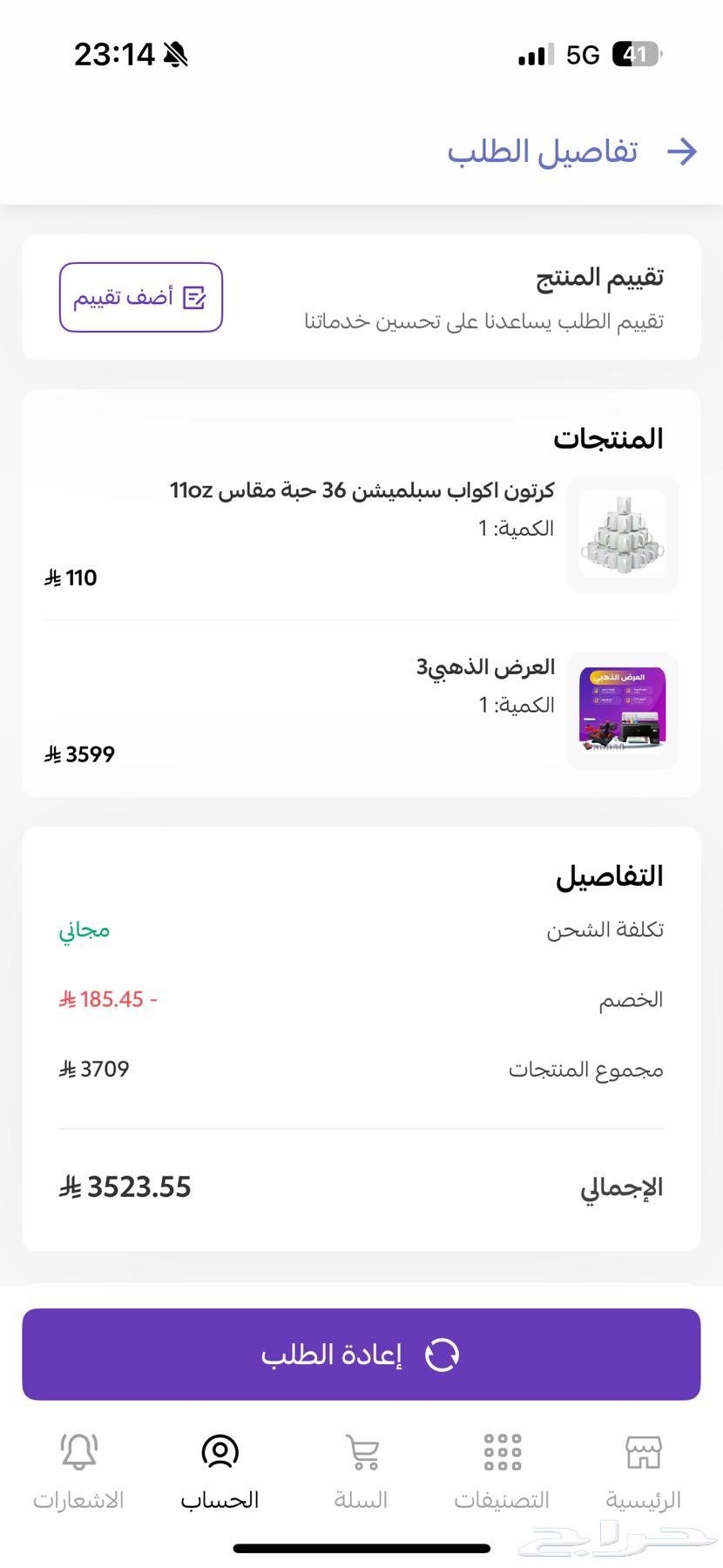The height and width of the screenshot is (1568, 723).
Task: Select the account icon labeled الحساب
Action: click(219, 1451)
